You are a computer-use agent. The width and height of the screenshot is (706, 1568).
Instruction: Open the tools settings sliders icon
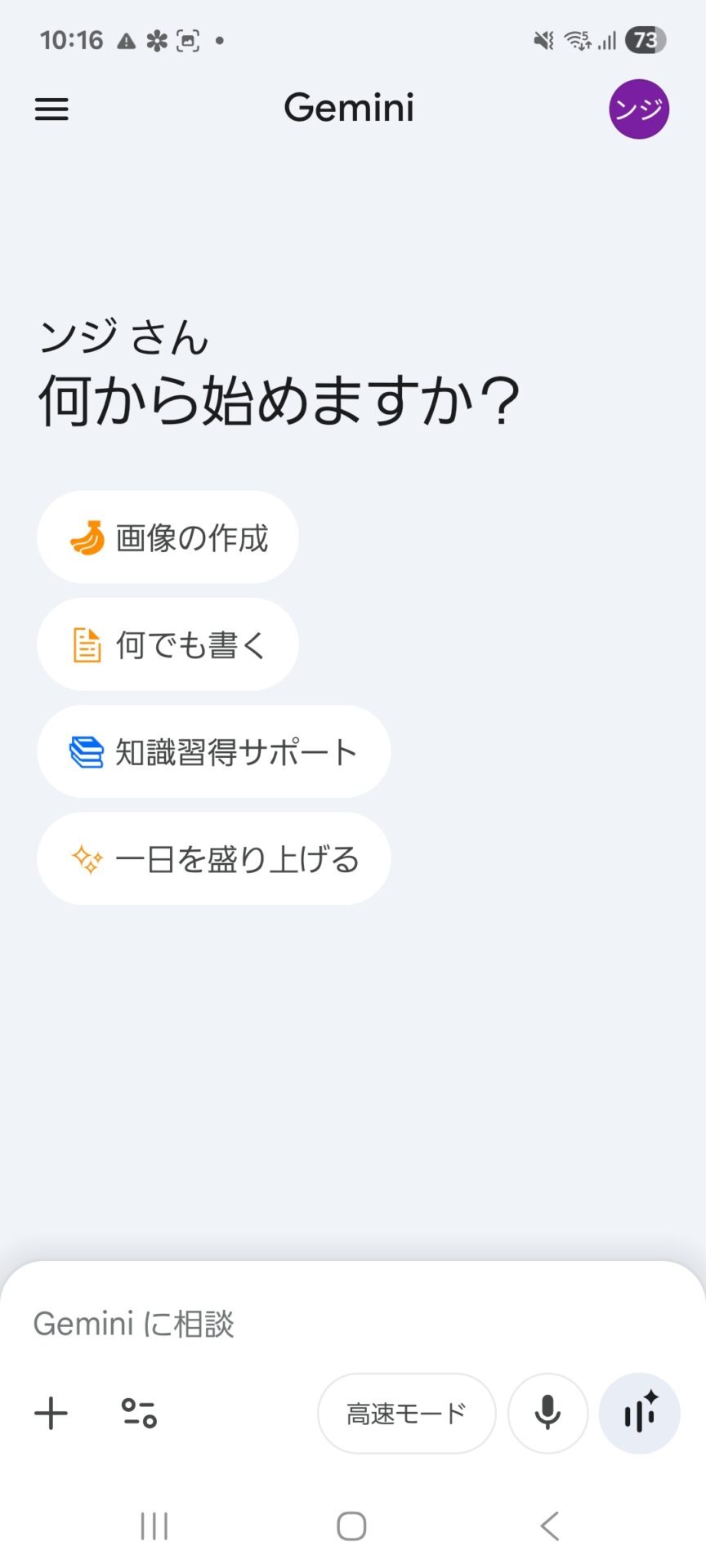point(139,1414)
